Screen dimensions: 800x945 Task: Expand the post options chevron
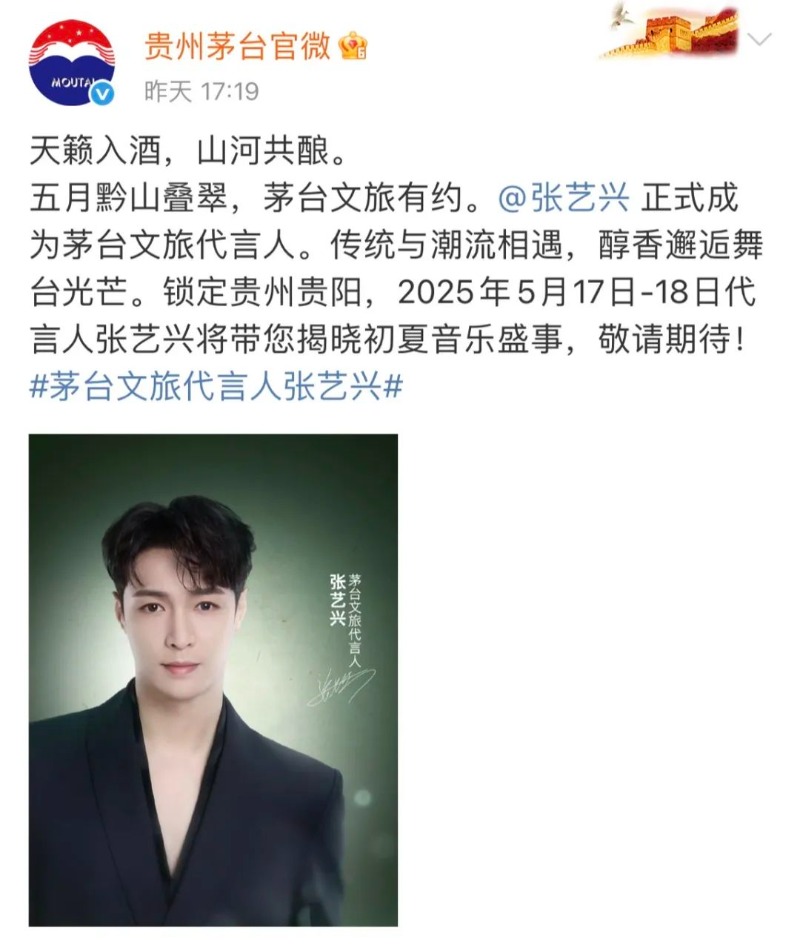[x=760, y=40]
